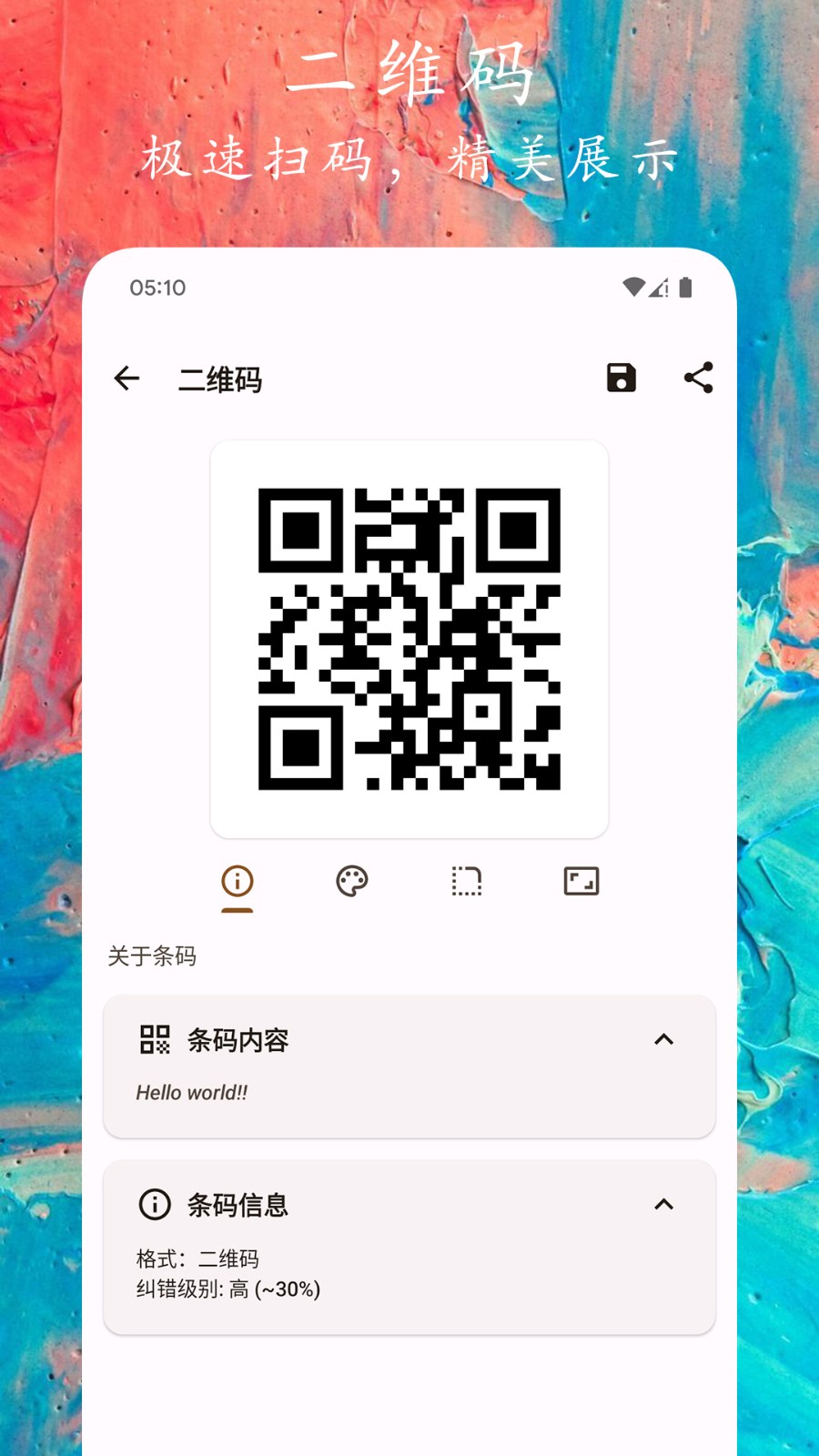The width and height of the screenshot is (819, 1456).
Task: Switch to the barcode info tab
Action: [237, 881]
